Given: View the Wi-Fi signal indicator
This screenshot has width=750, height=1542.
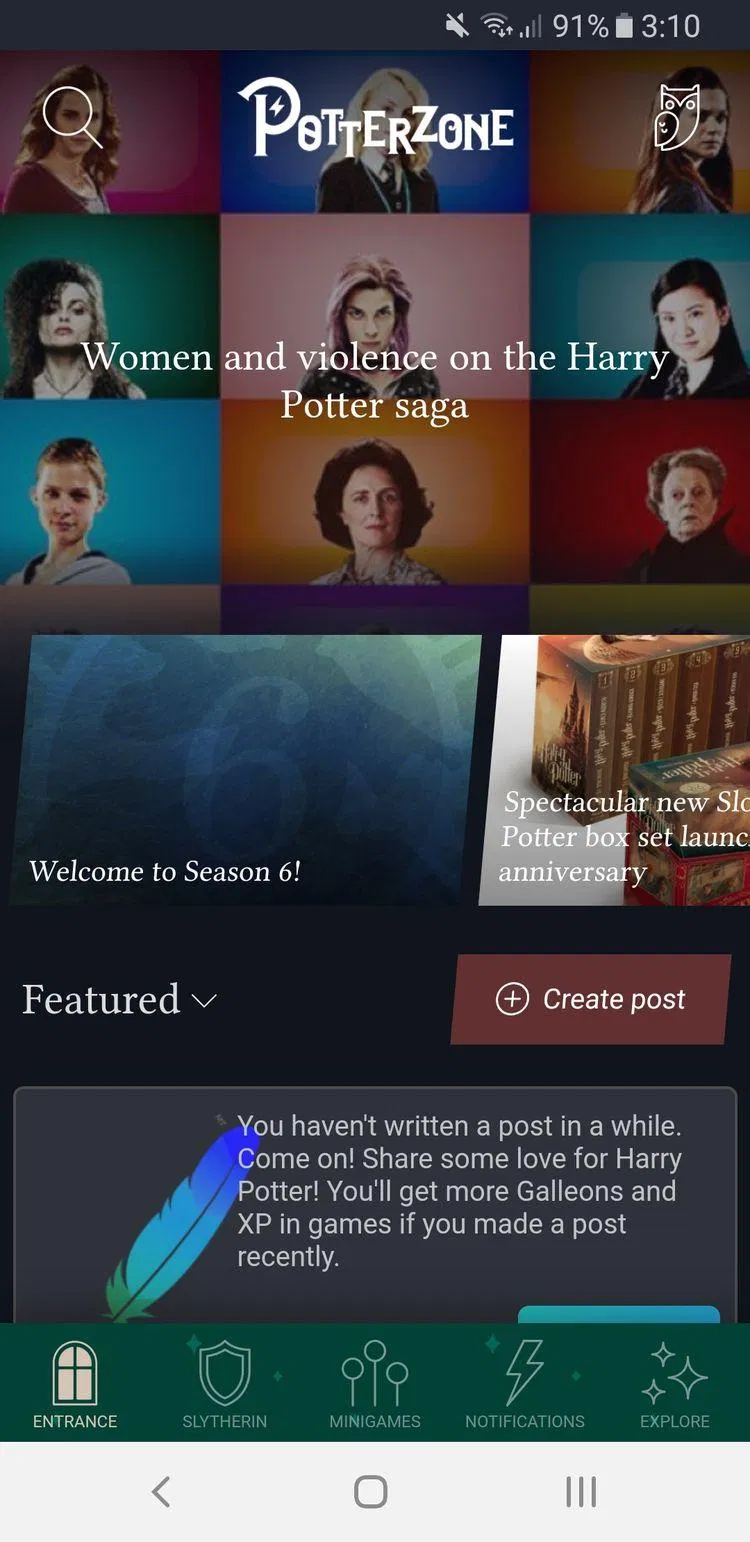Looking at the screenshot, I should [x=498, y=25].
